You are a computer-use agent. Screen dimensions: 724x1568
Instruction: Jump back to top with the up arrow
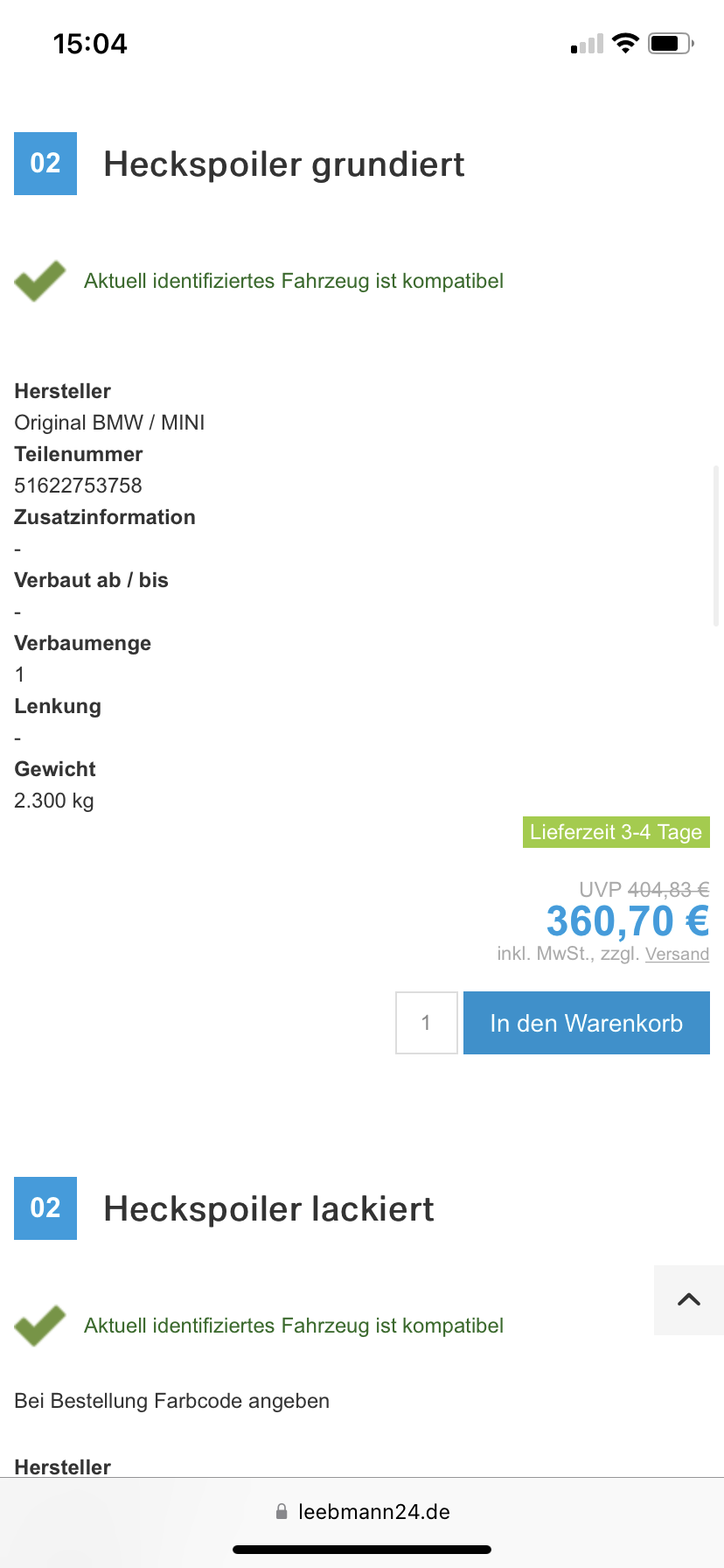pos(688,1299)
